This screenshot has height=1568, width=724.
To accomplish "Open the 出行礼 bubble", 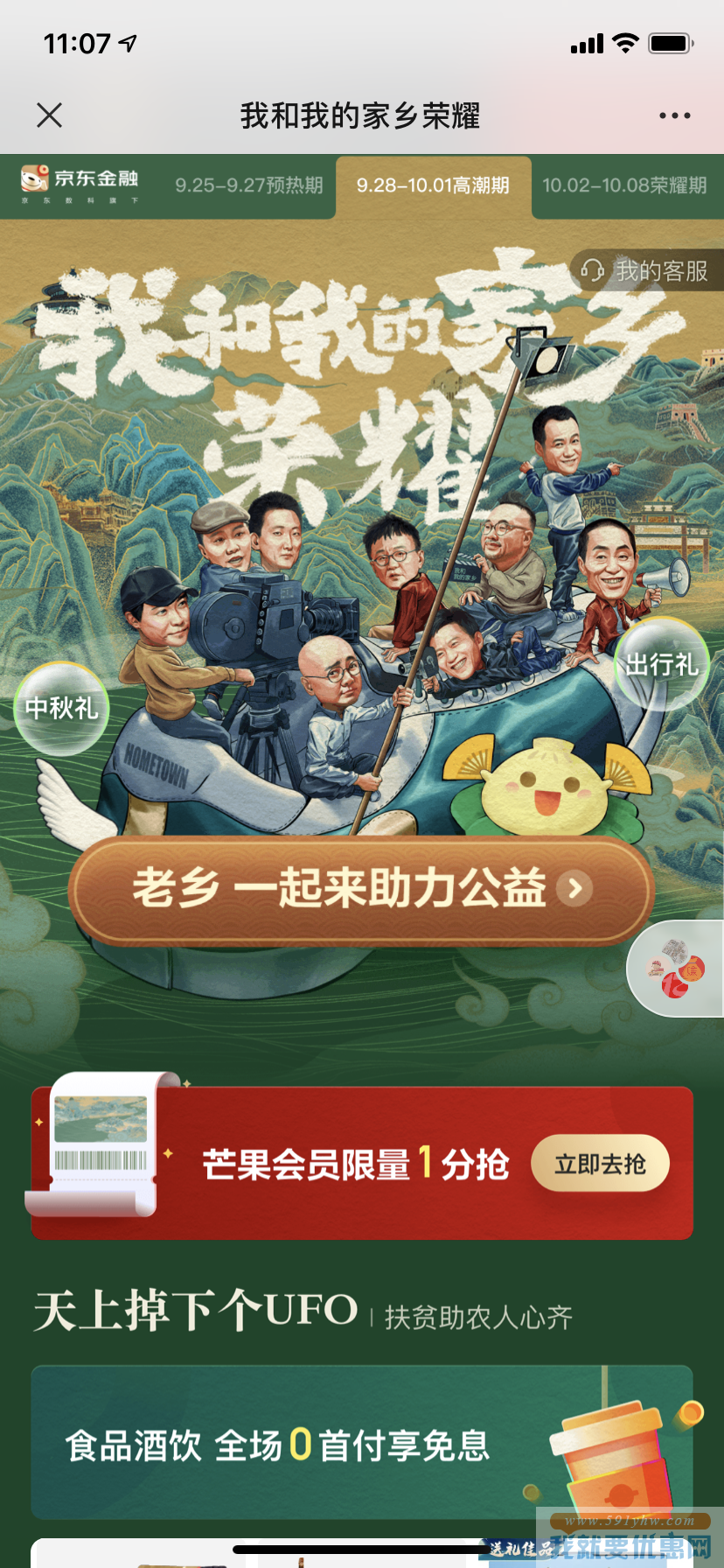I will 661,665.
